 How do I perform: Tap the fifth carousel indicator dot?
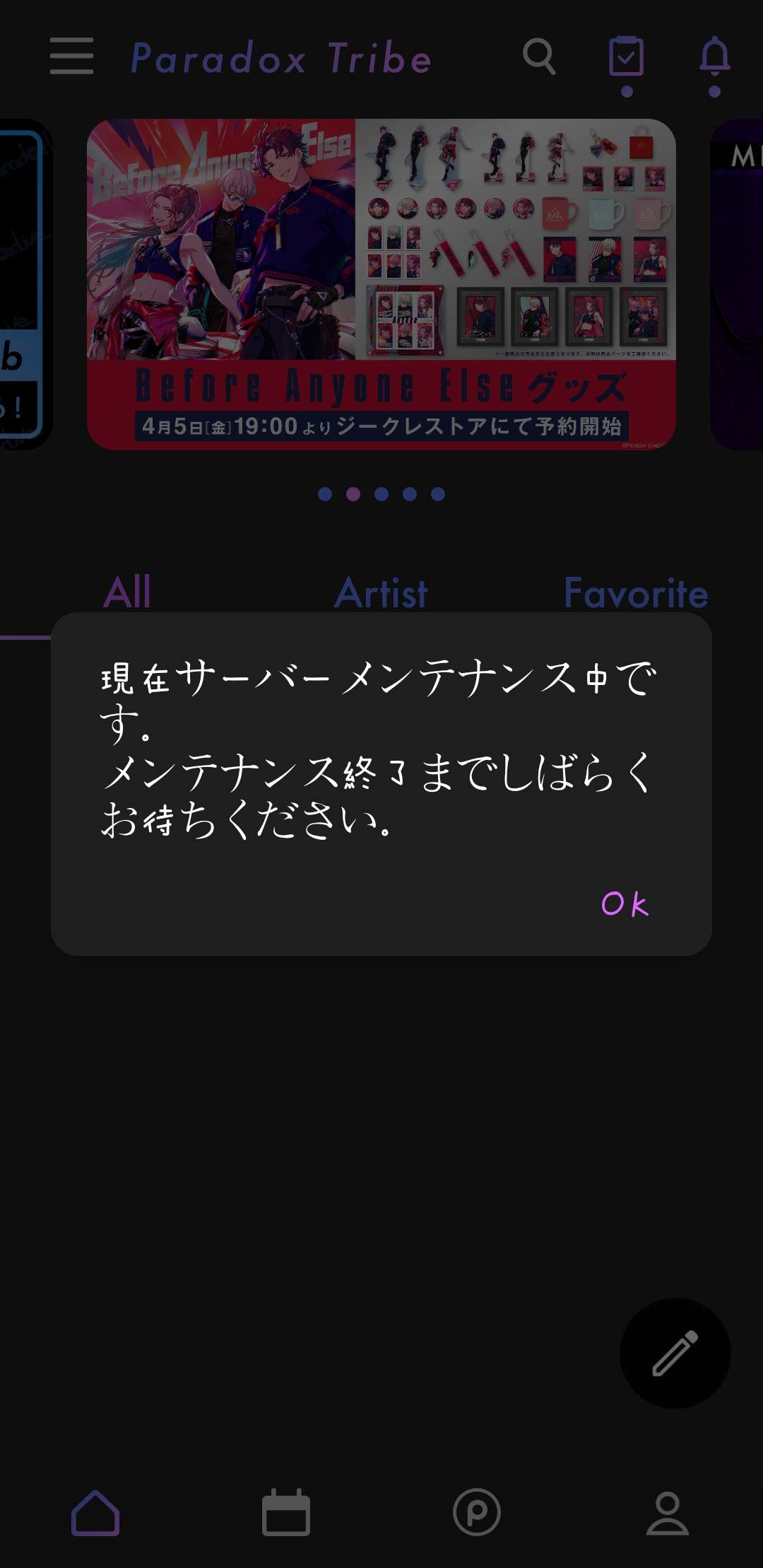pos(439,496)
